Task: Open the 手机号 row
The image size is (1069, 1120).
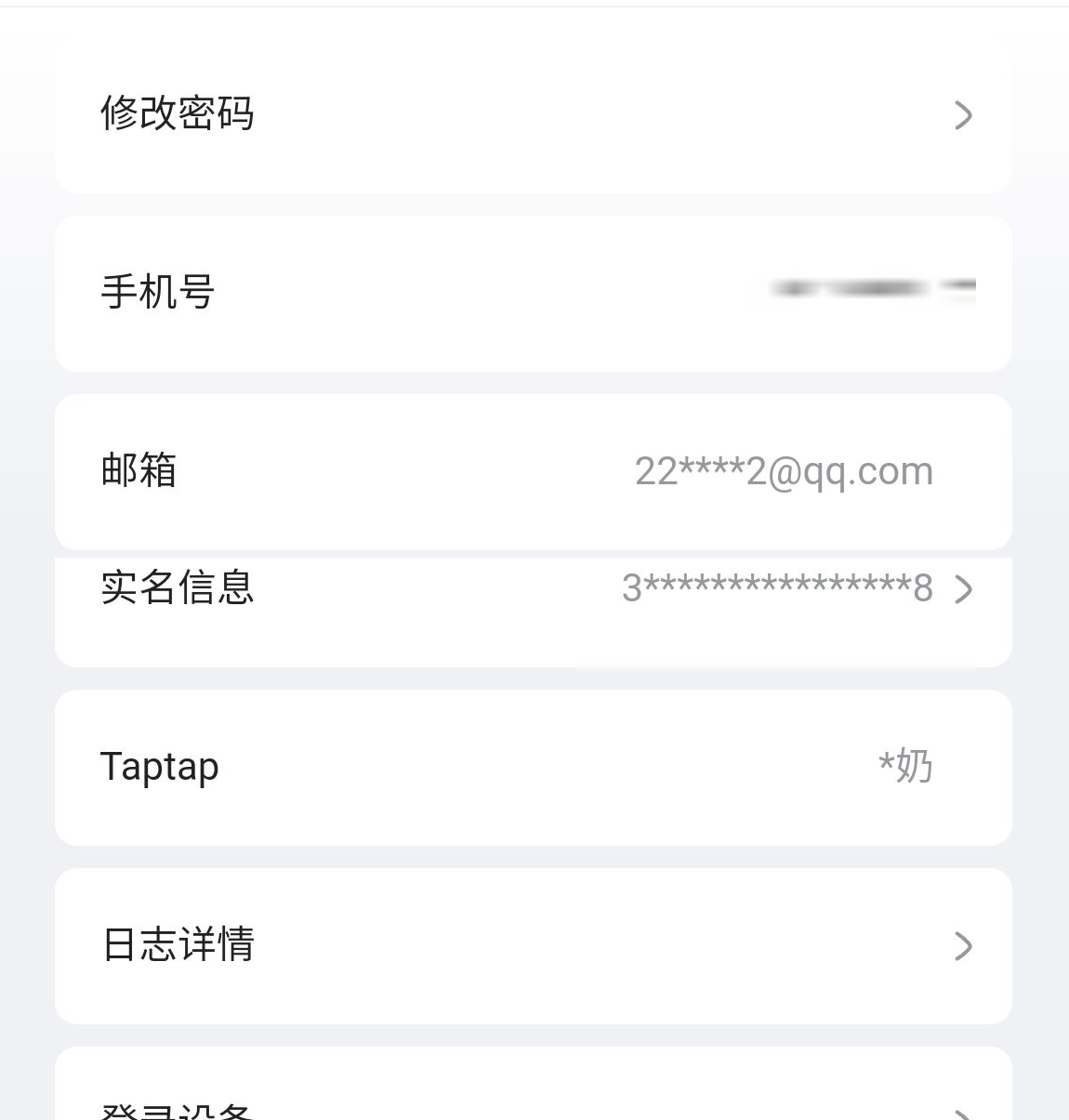Action: tap(533, 293)
